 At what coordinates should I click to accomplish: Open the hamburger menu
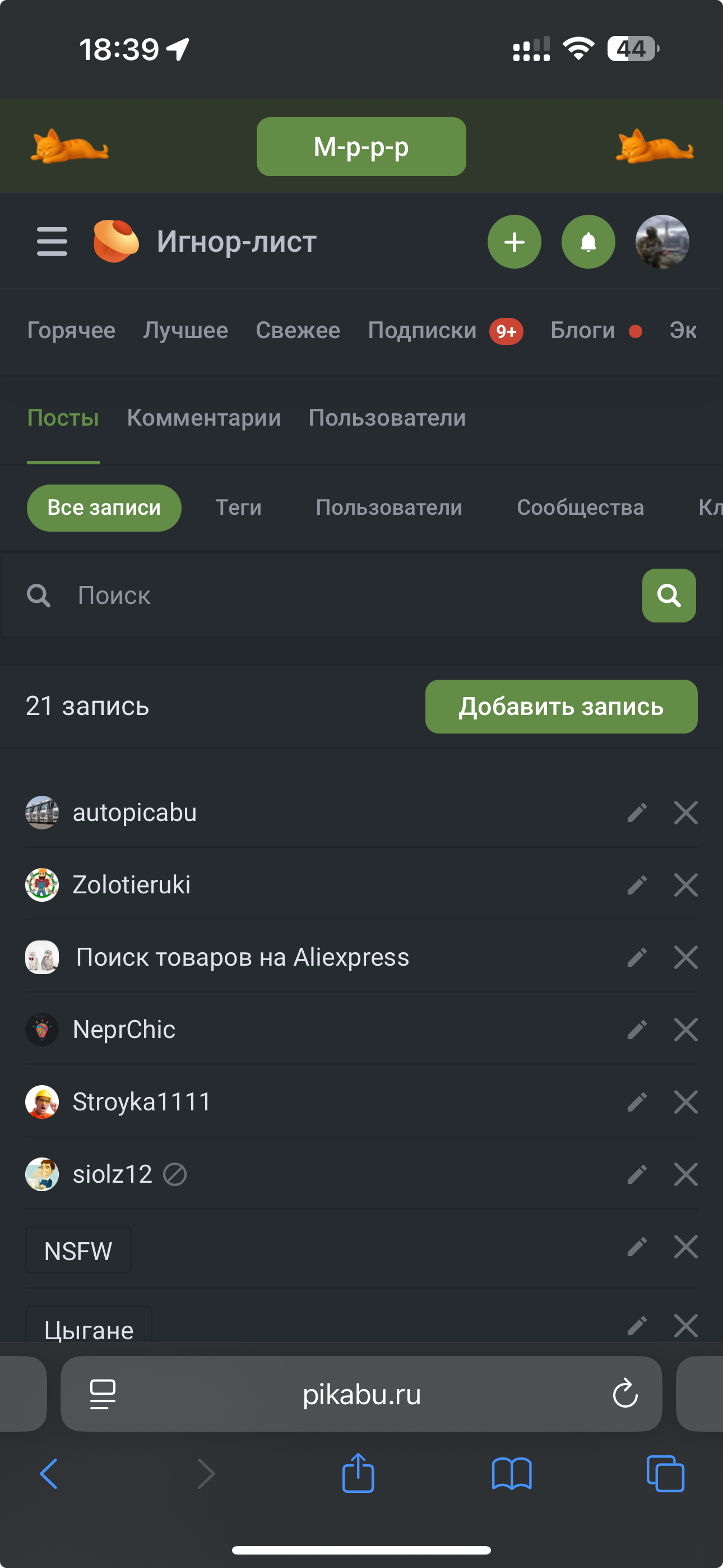click(52, 242)
